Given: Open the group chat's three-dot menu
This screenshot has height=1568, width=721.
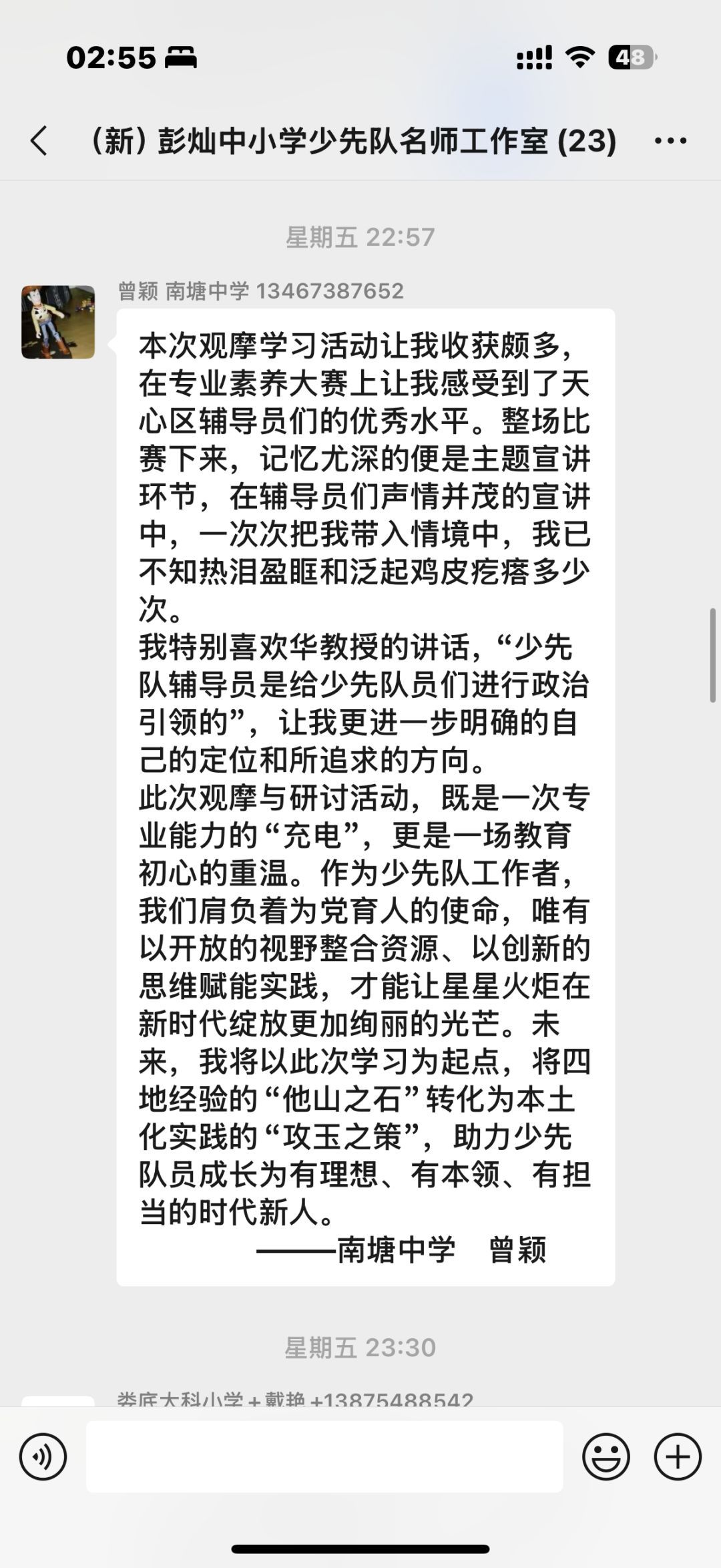Looking at the screenshot, I should [670, 141].
